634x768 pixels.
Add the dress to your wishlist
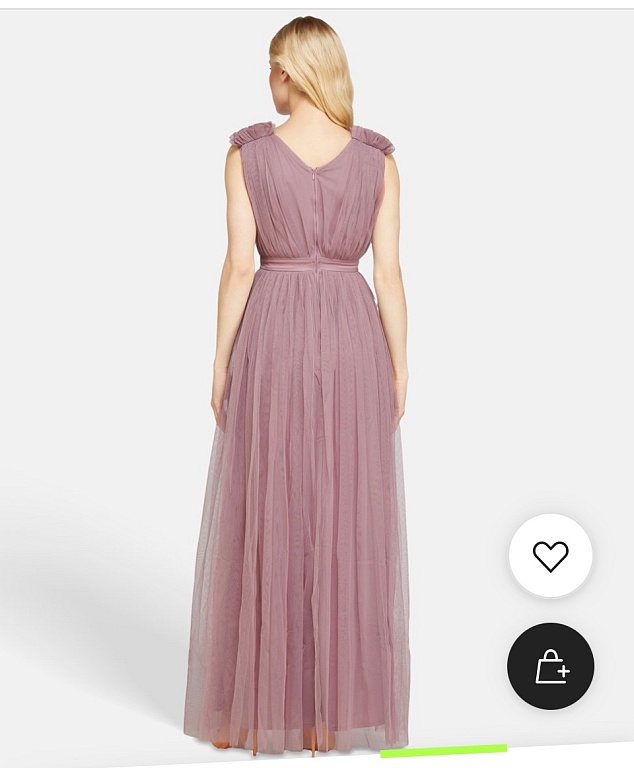[x=550, y=556]
